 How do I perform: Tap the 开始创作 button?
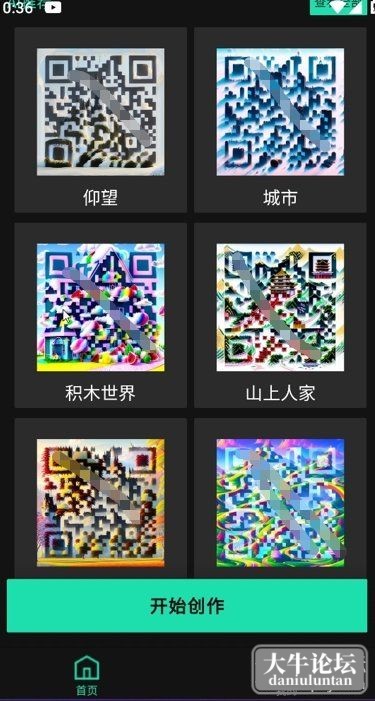187,606
